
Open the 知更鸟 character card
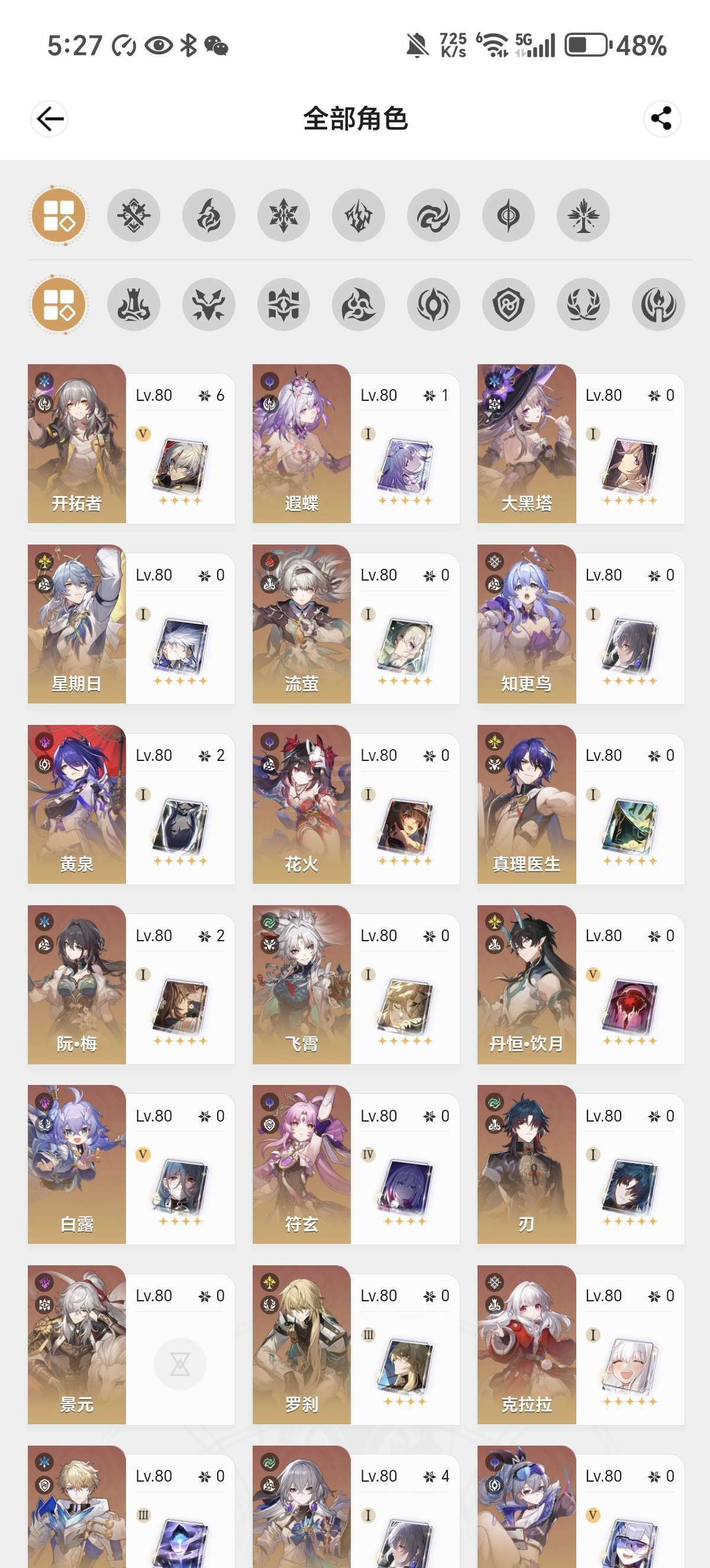(580, 624)
